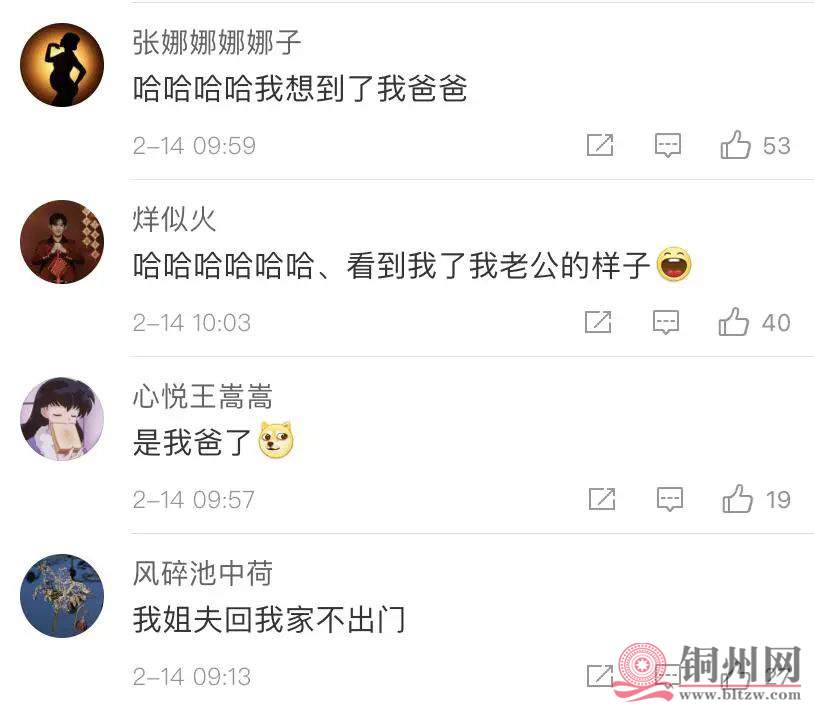
Task: Like 心悦王嵩嵩's comment
Action: pyautogui.click(x=738, y=499)
